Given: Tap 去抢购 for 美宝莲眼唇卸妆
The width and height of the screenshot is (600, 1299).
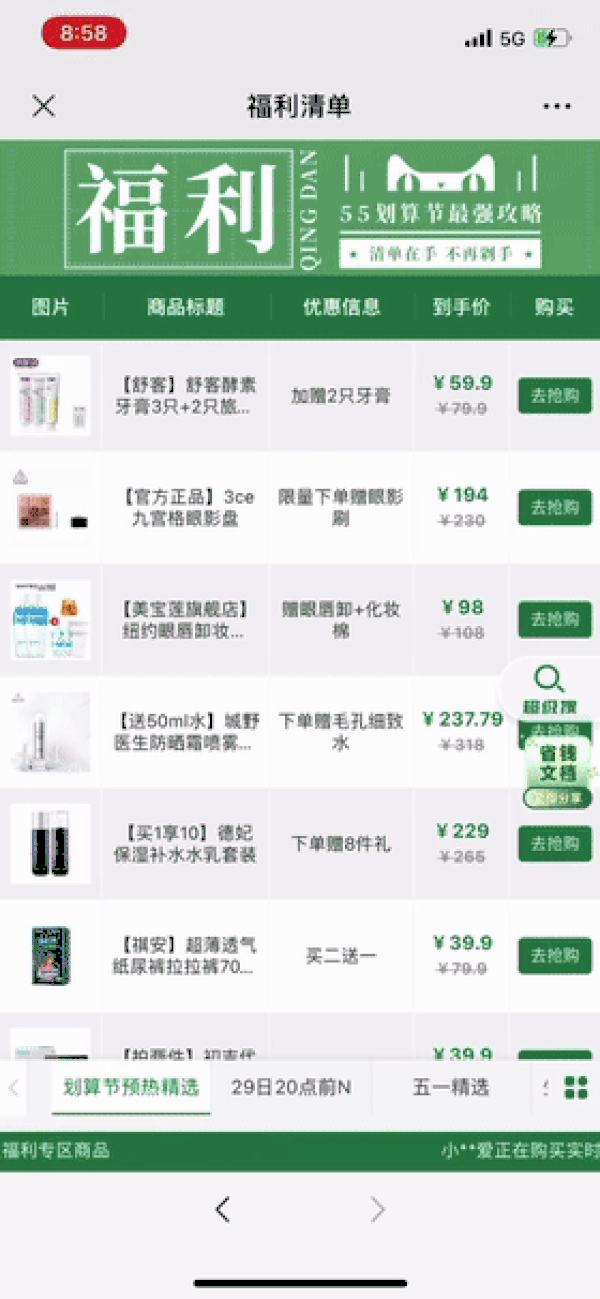Looking at the screenshot, I should point(554,620).
